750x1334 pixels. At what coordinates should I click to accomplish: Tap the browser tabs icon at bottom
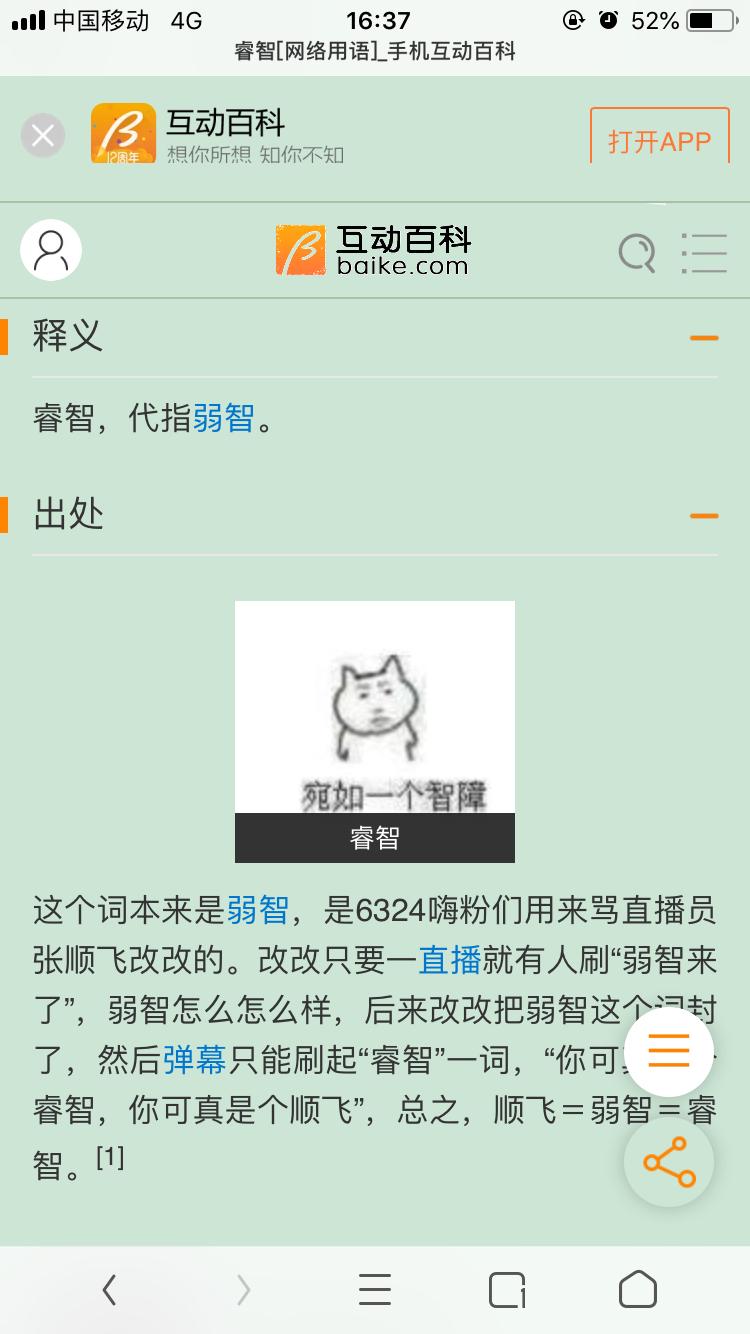click(x=506, y=1290)
